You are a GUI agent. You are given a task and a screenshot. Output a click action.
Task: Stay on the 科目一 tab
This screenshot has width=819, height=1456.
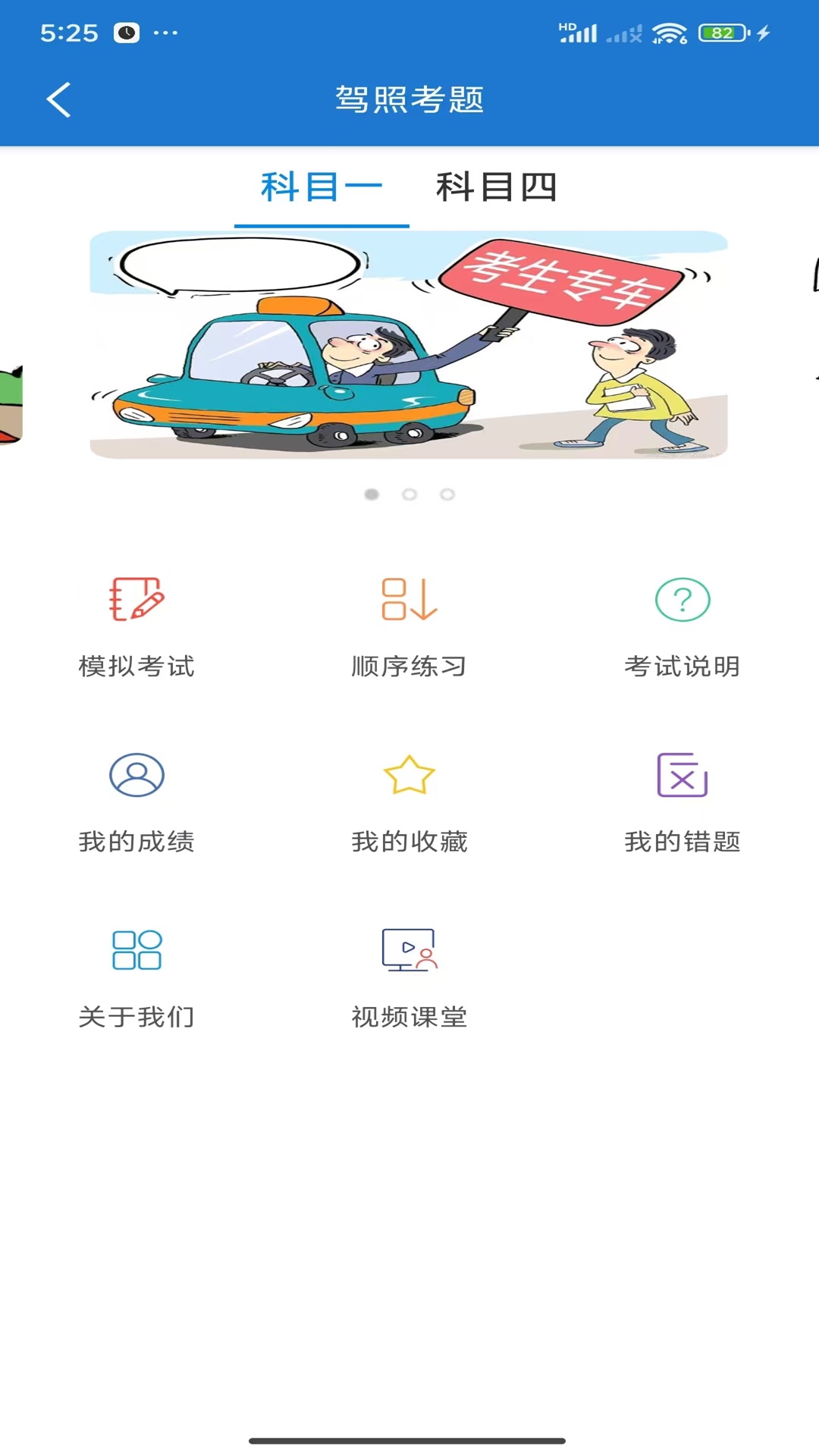(322, 188)
